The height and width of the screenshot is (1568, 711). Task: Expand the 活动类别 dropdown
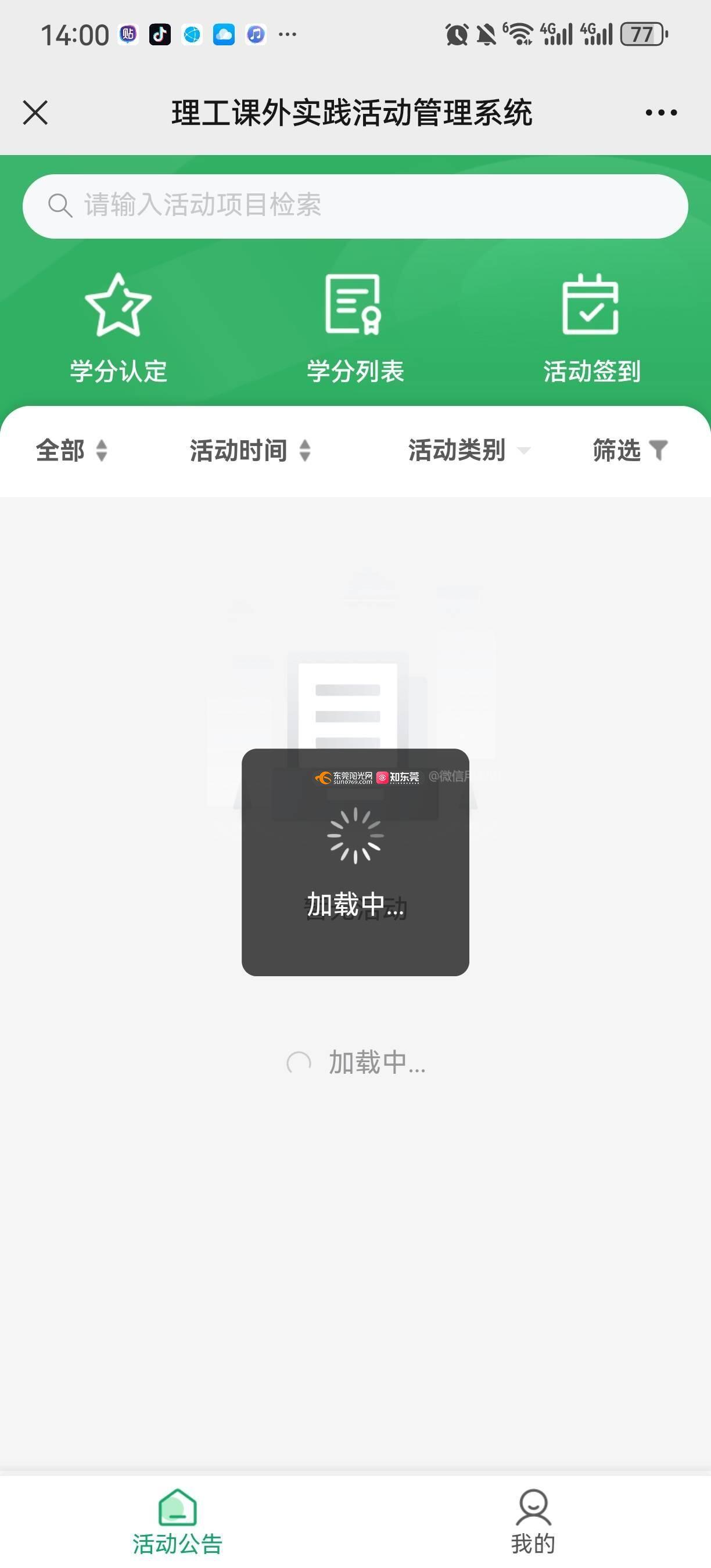coord(469,451)
